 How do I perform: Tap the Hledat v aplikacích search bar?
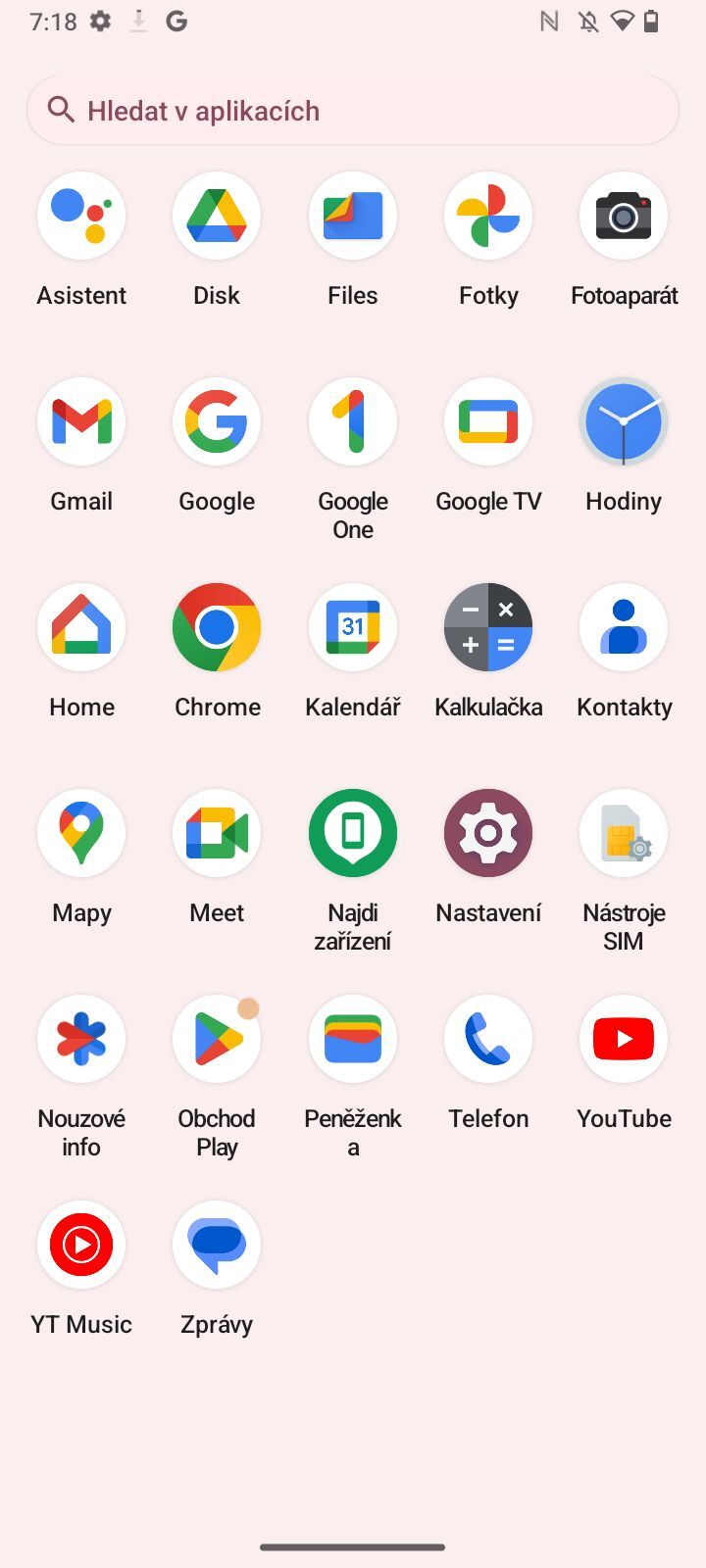pos(352,110)
